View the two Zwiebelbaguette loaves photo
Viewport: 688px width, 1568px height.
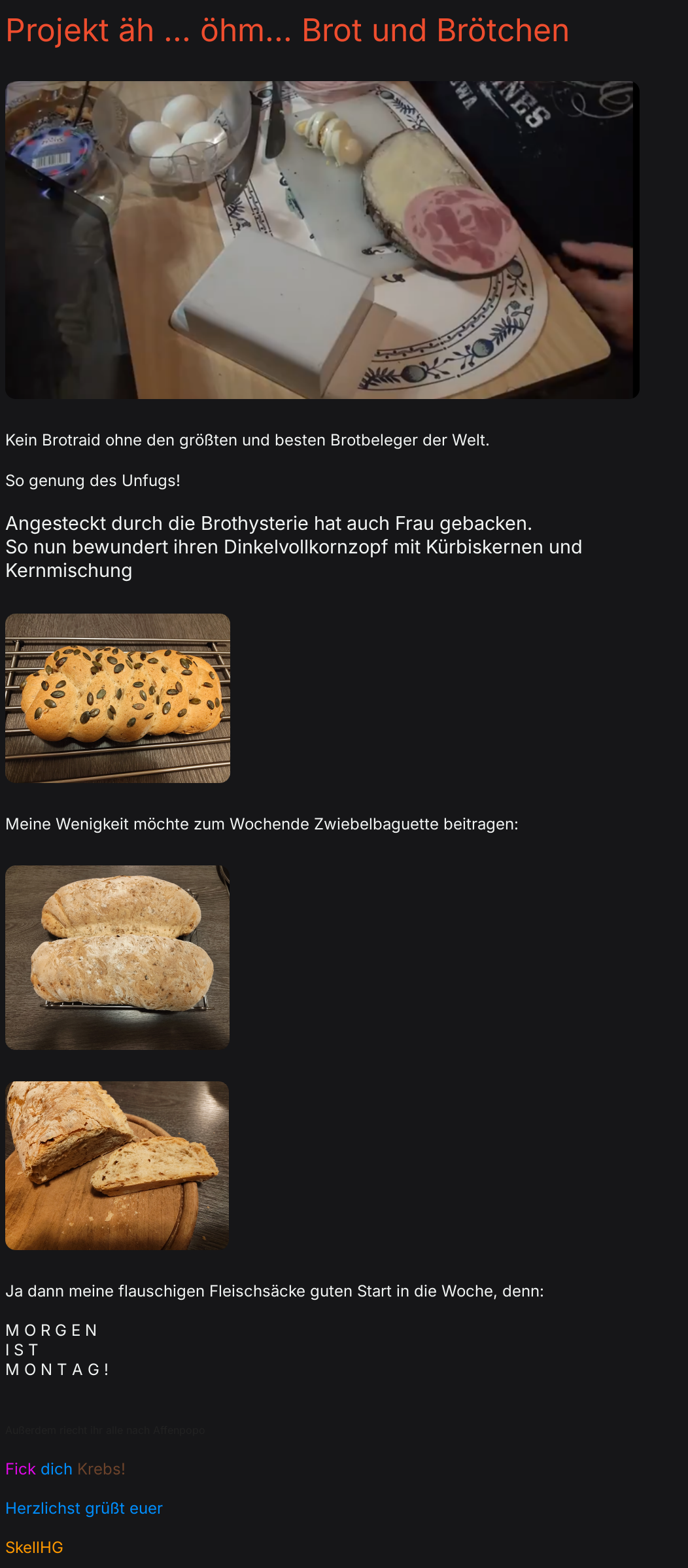coord(118,958)
